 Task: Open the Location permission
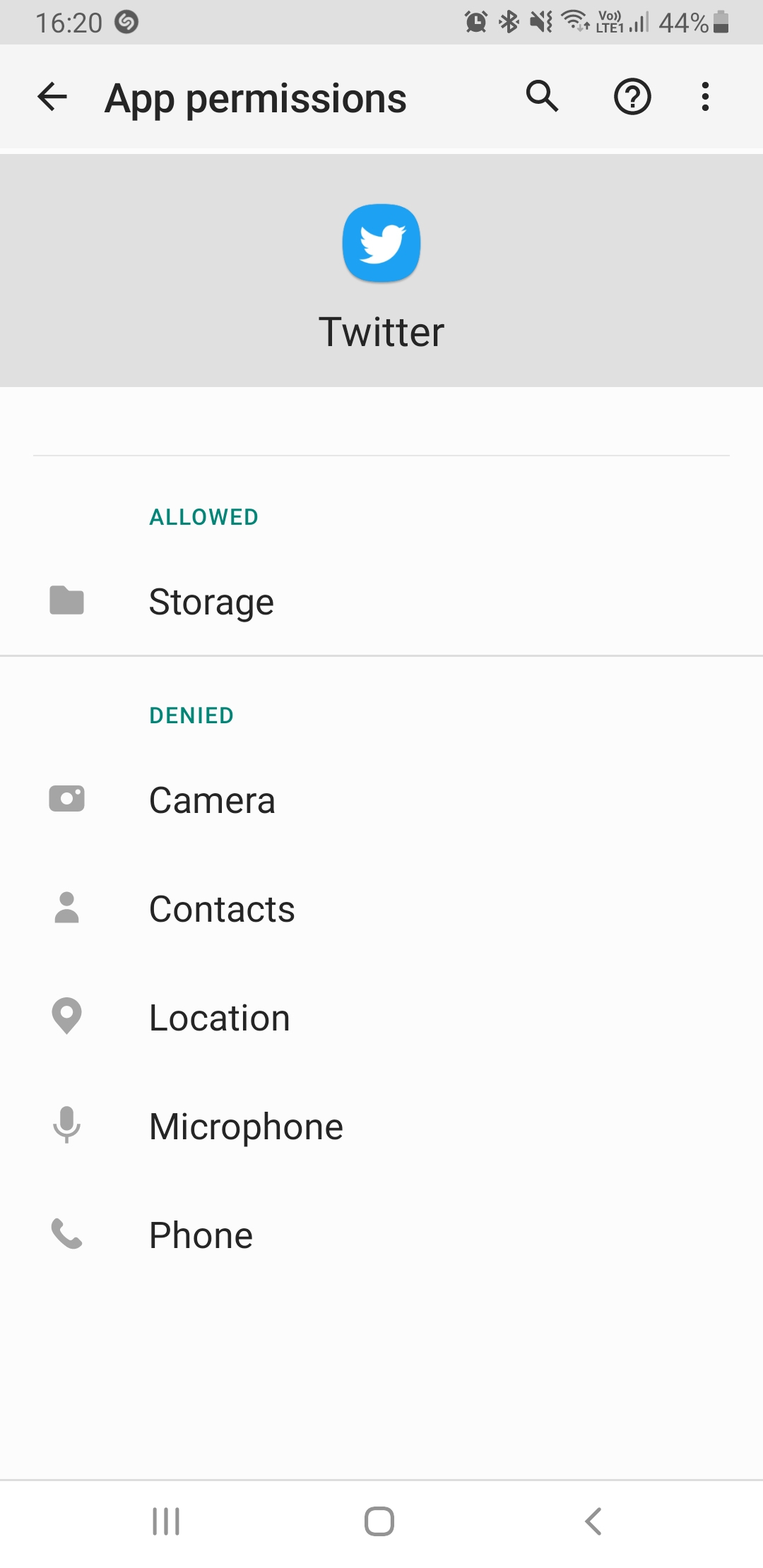(x=220, y=1018)
